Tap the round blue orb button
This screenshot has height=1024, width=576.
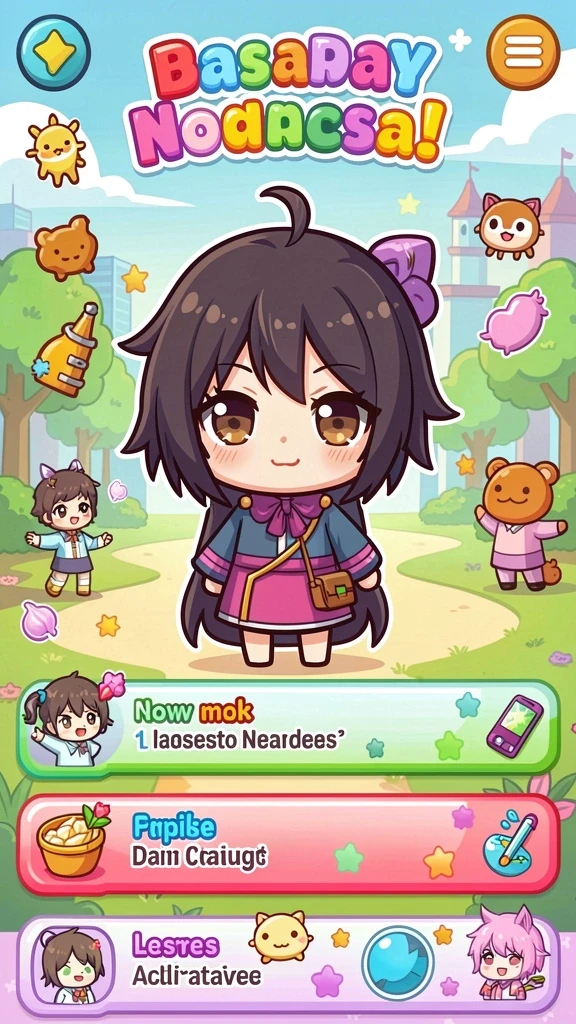(x=398, y=963)
